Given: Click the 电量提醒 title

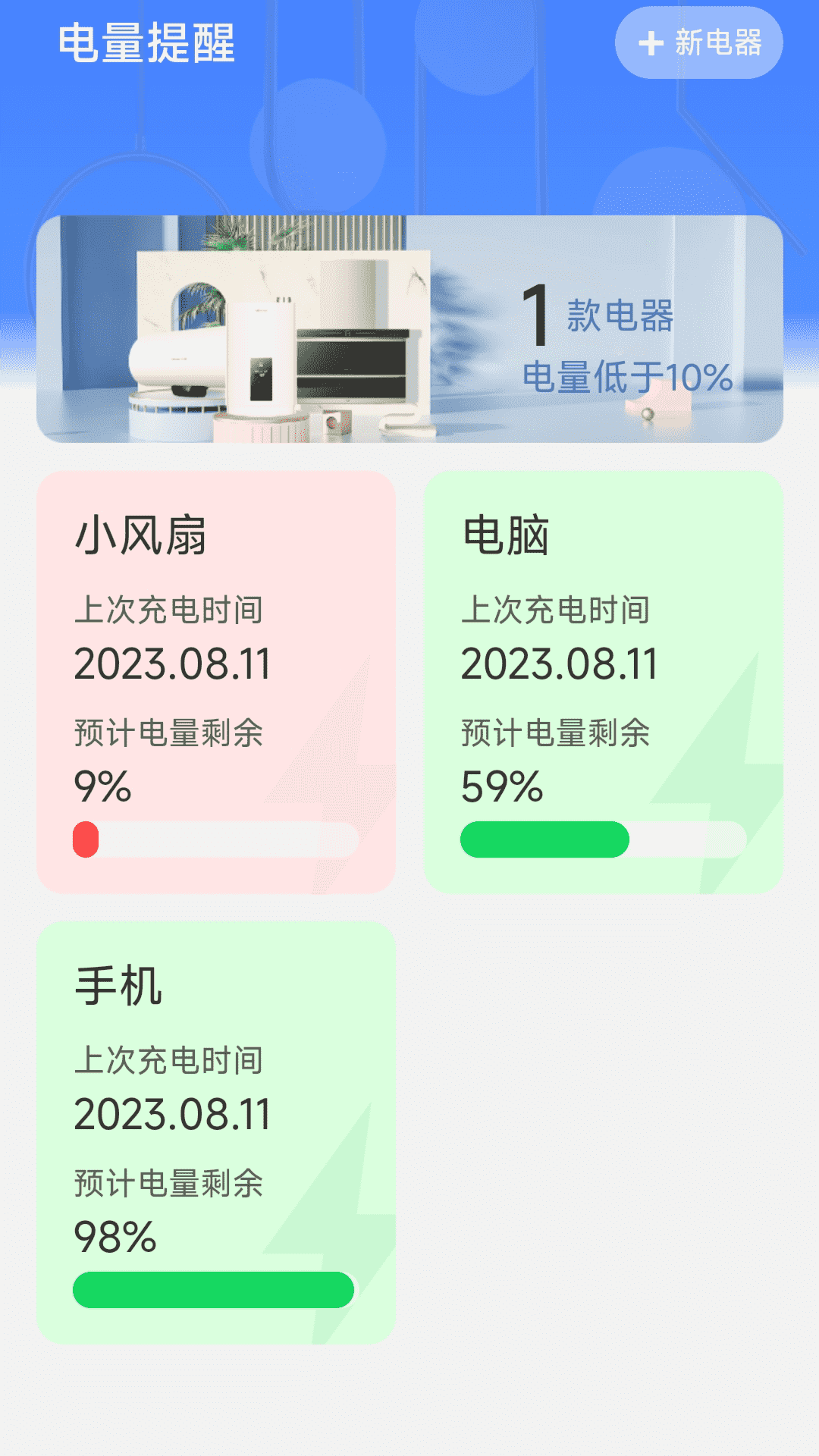Looking at the screenshot, I should coord(149,43).
